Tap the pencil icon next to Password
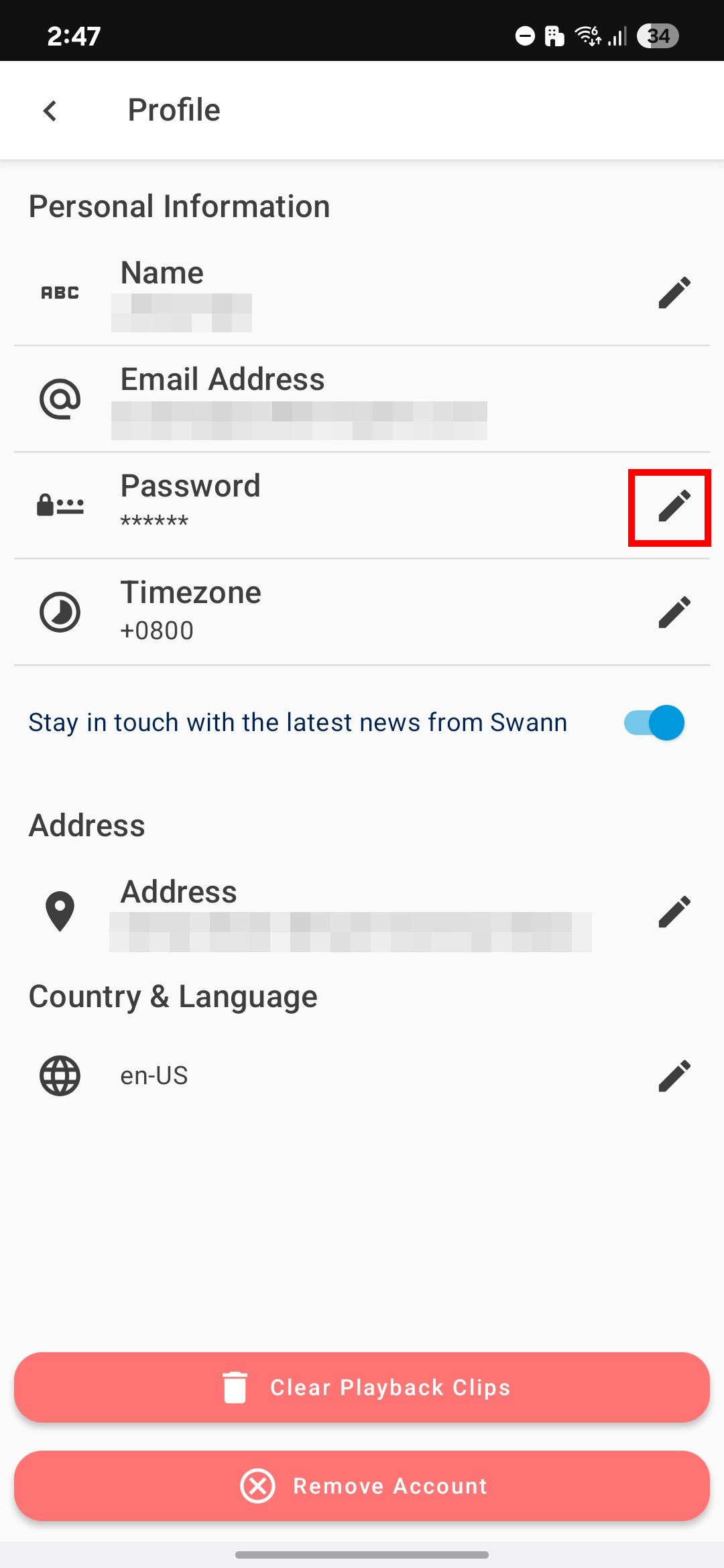The width and height of the screenshot is (724, 1568). pos(674,506)
